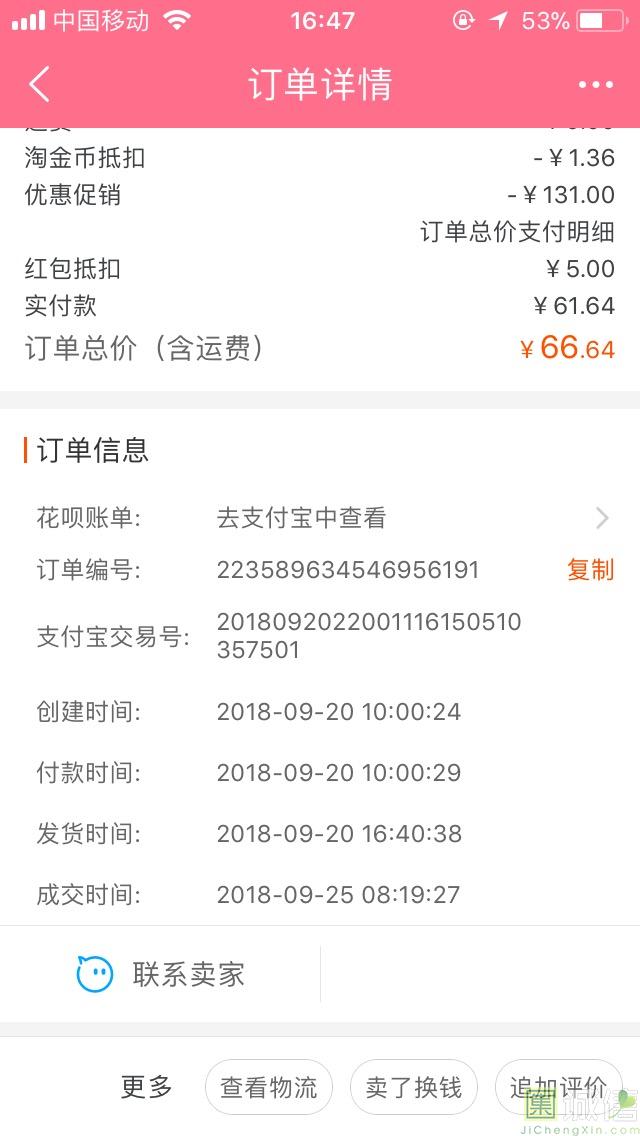Select 卖了换钱 to resell item
Screen dimensions: 640x1136
click(x=413, y=1087)
